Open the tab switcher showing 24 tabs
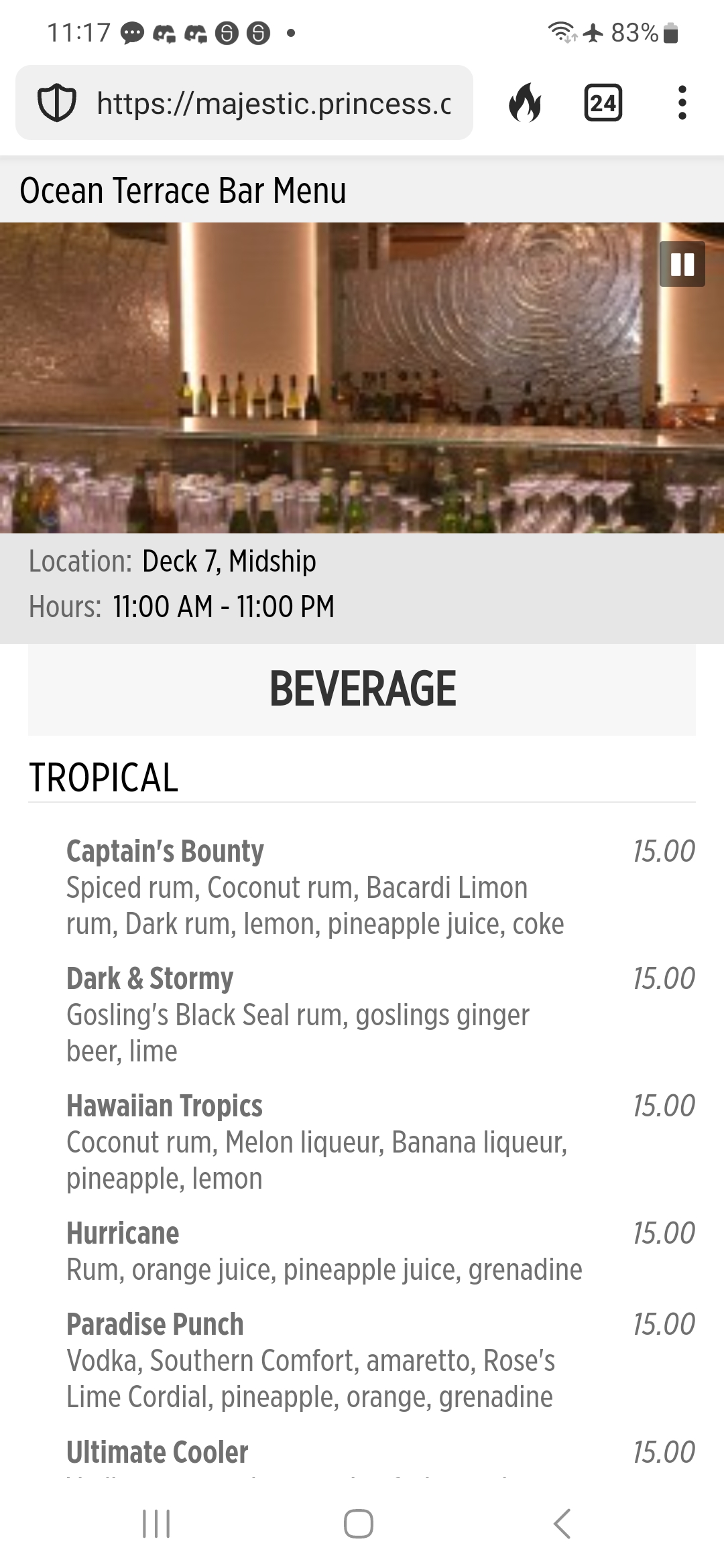This screenshot has width=724, height=1568. coord(603,103)
